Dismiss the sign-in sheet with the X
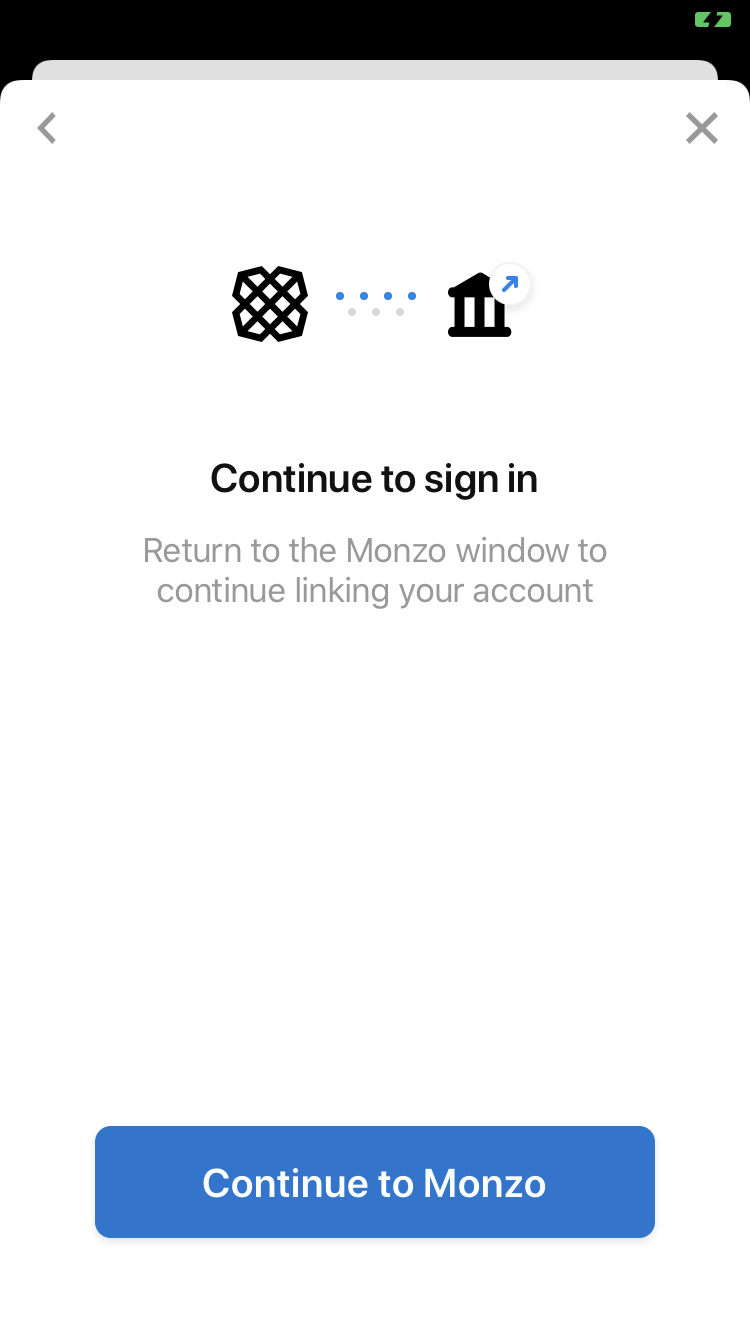 (702, 128)
